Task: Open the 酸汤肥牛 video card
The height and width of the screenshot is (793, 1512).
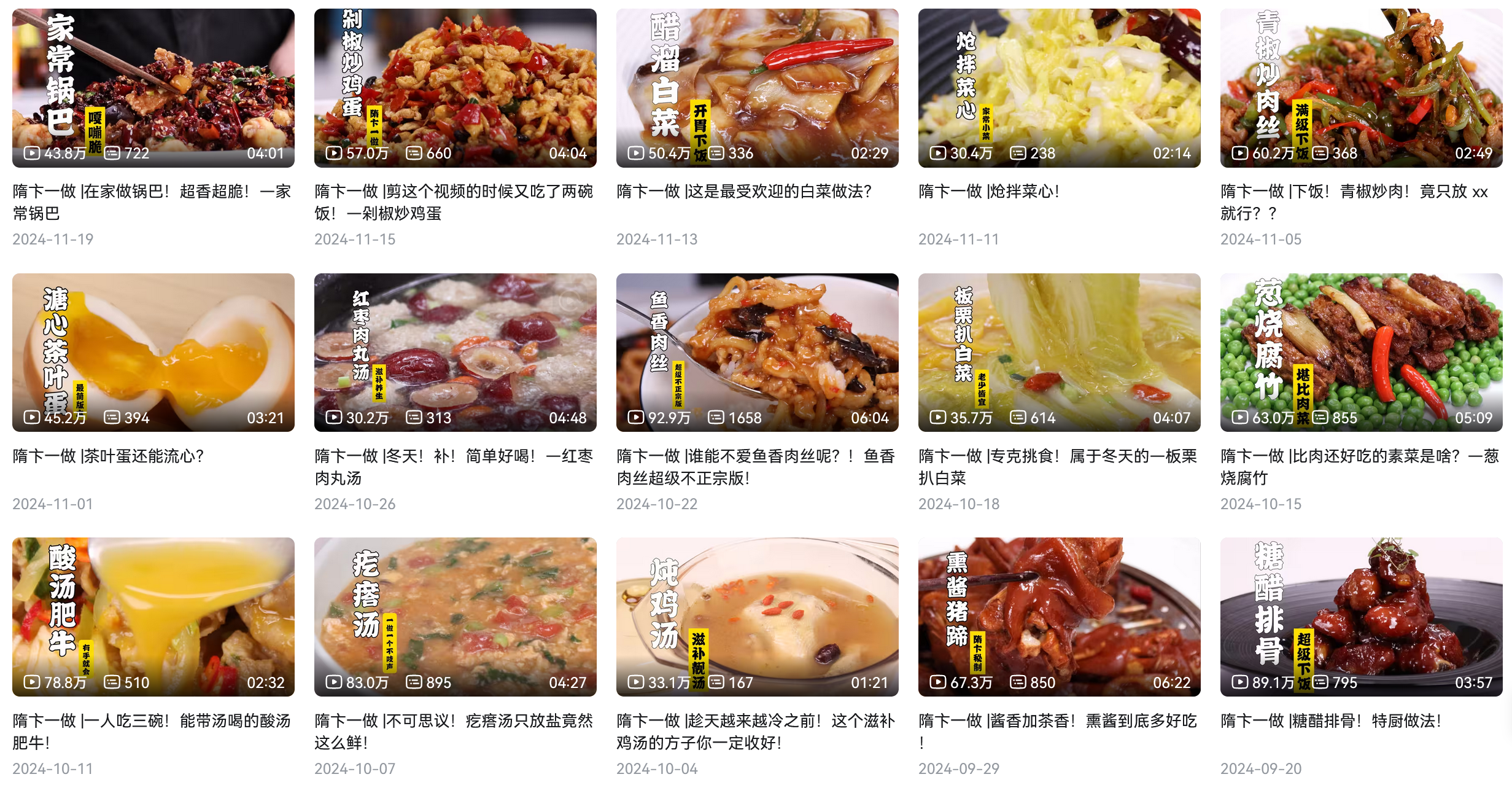Action: coord(153,617)
